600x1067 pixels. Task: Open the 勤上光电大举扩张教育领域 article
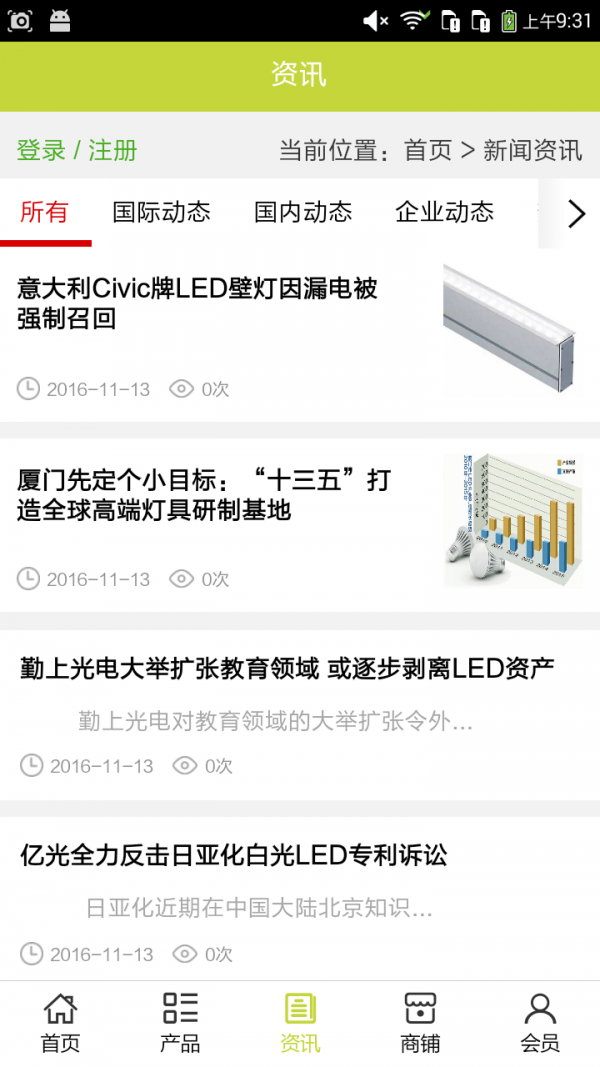[288, 669]
